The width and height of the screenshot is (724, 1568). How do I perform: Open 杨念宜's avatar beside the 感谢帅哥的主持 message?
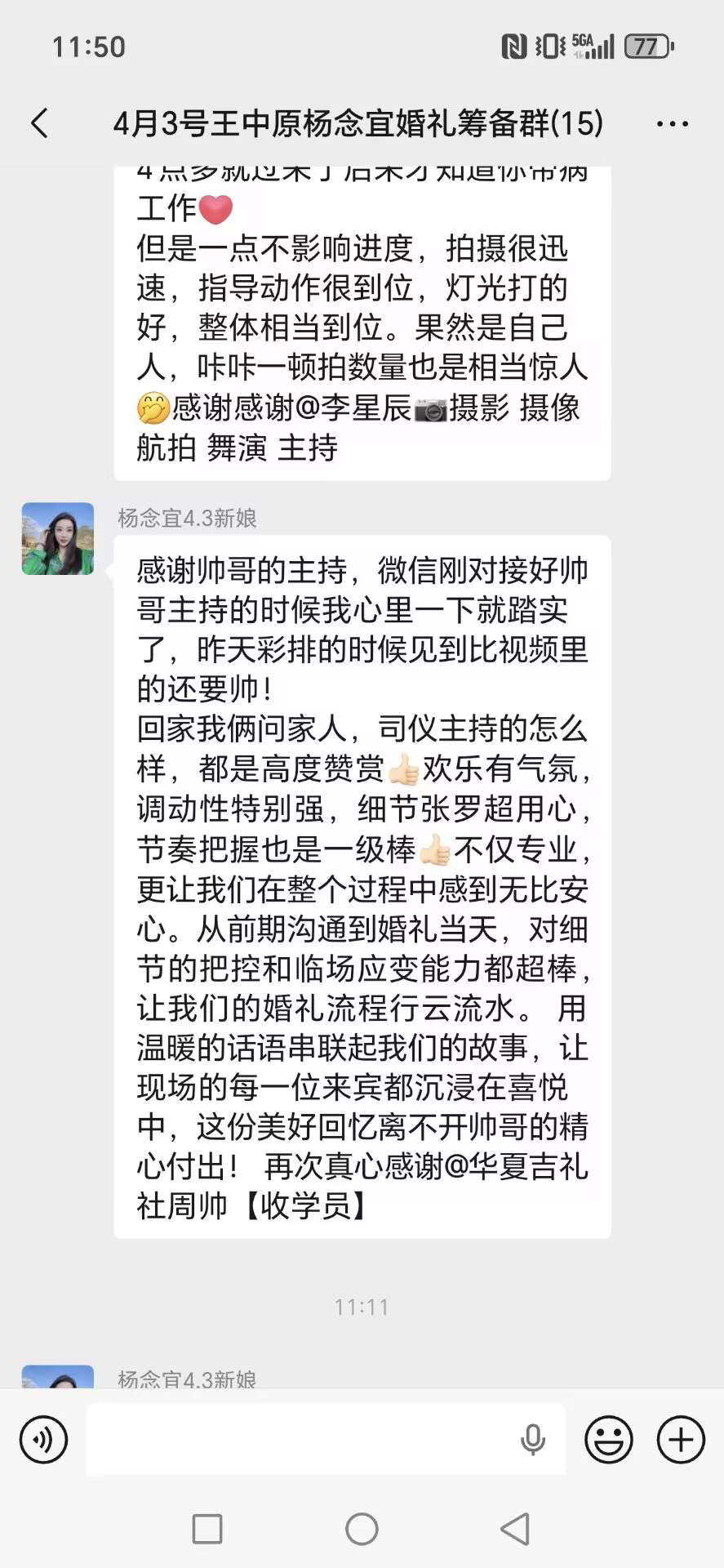pos(58,539)
